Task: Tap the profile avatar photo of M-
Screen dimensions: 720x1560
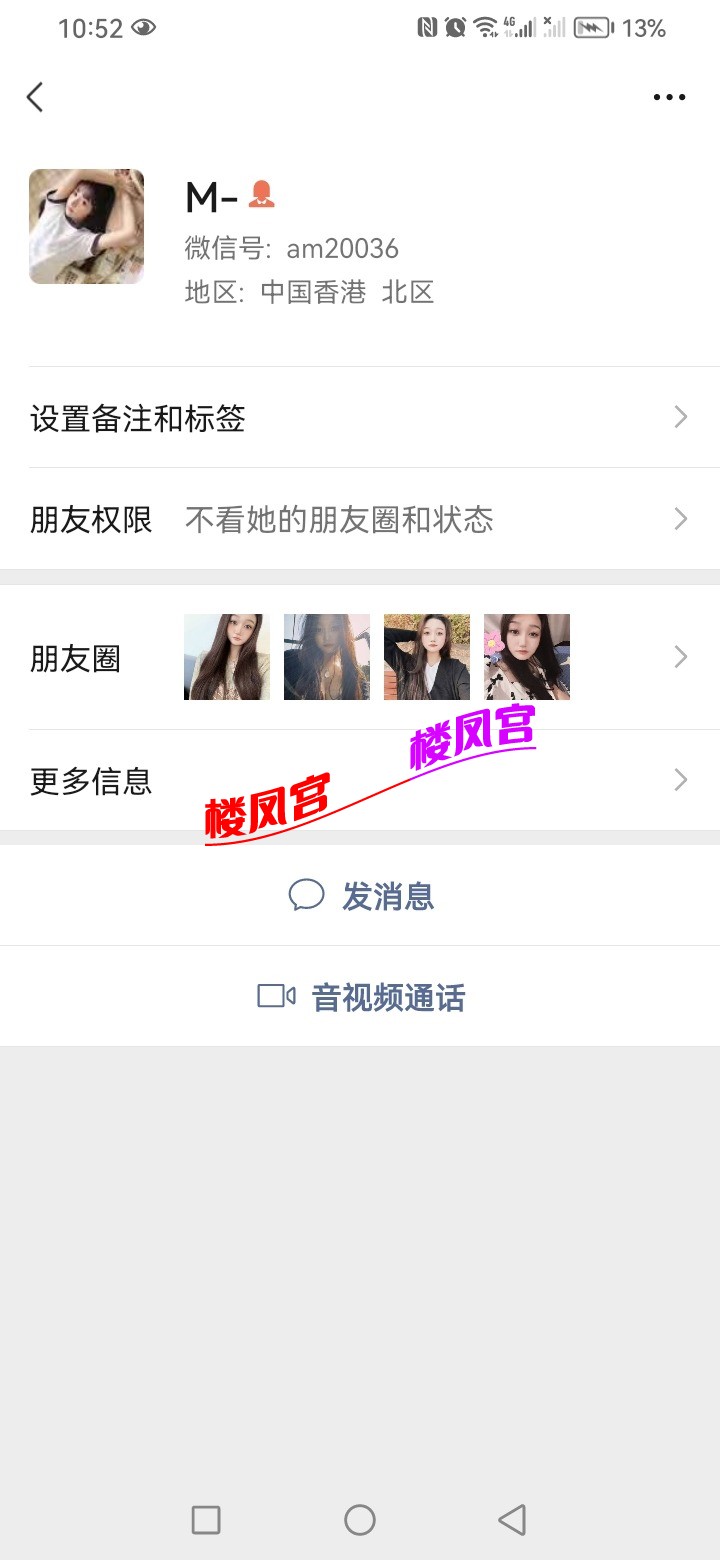Action: click(86, 226)
